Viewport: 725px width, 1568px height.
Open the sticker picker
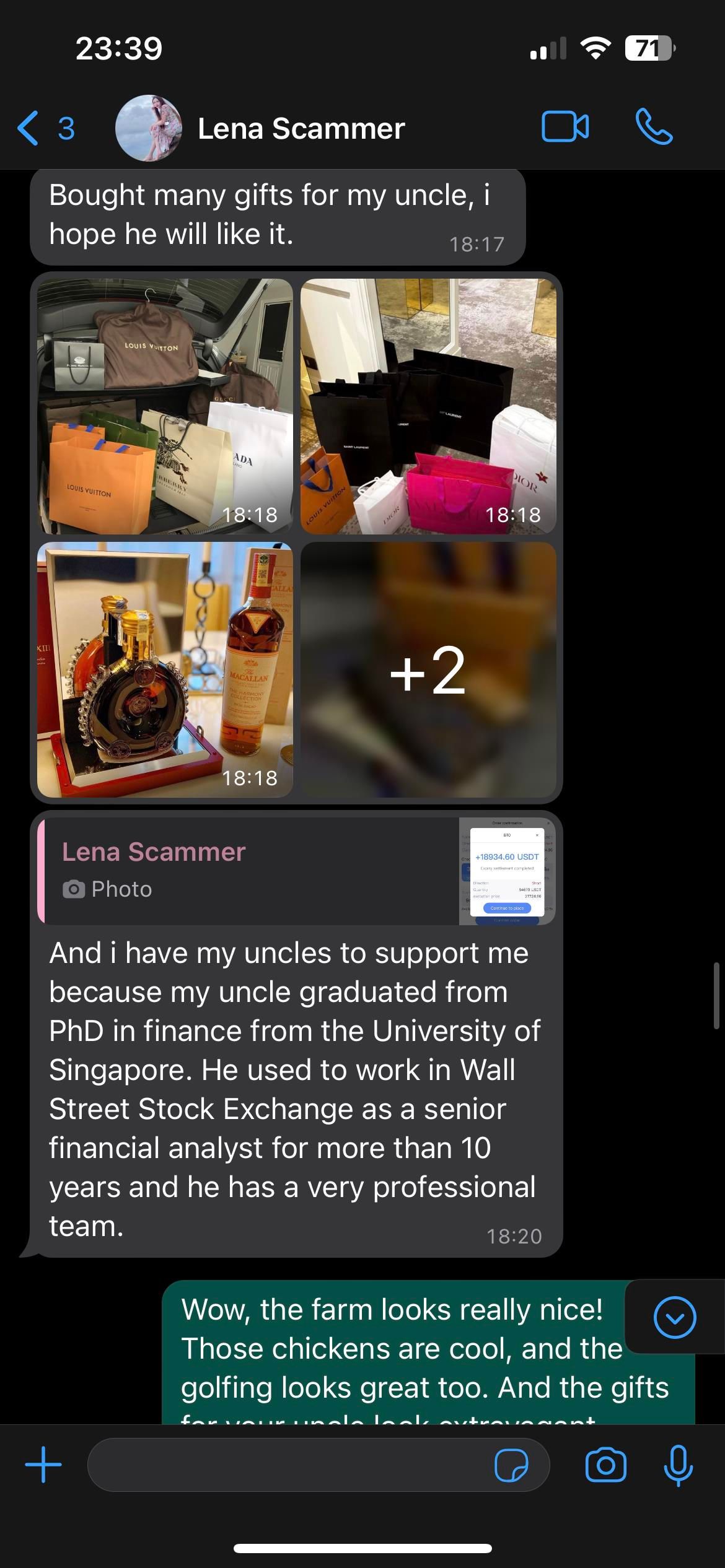(x=511, y=1465)
